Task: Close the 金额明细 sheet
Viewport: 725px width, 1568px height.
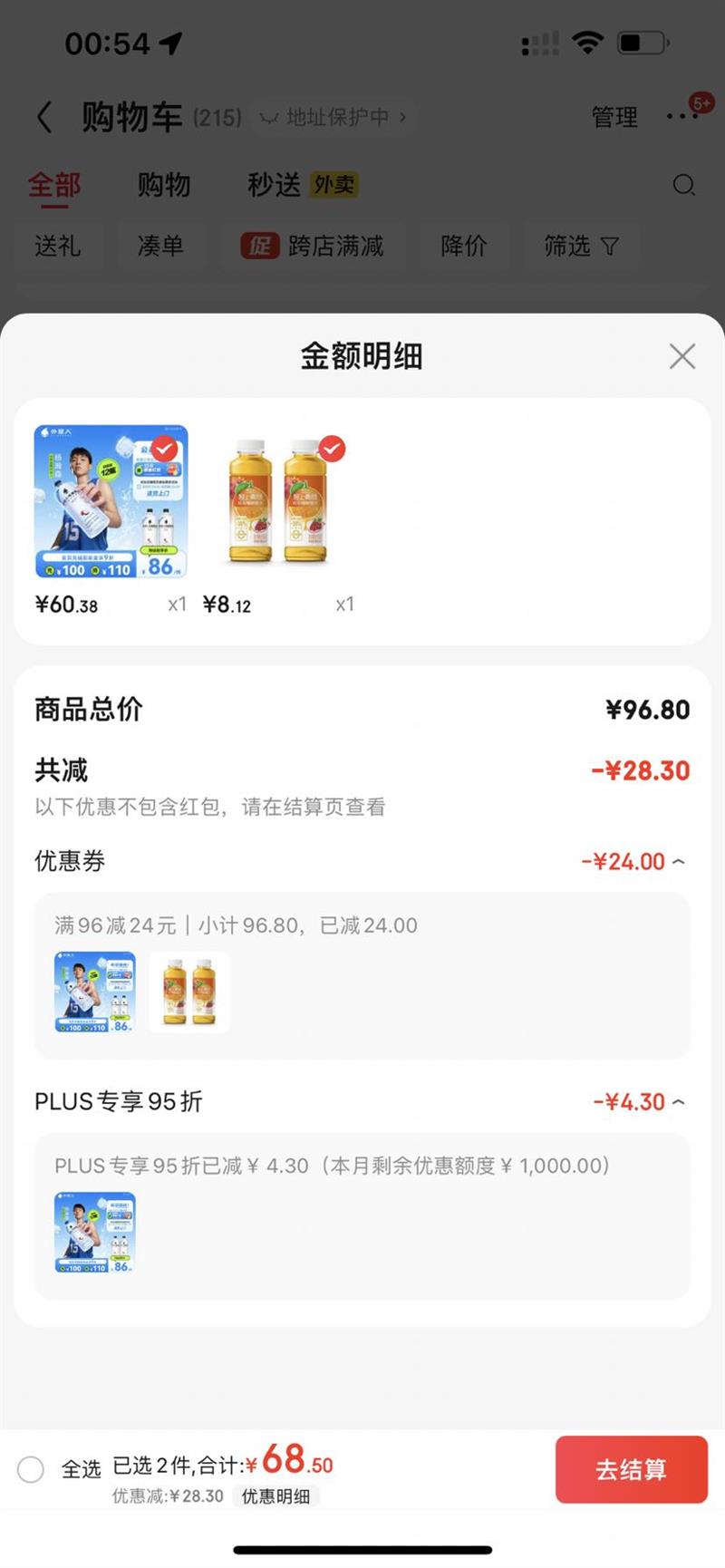Action: (682, 356)
